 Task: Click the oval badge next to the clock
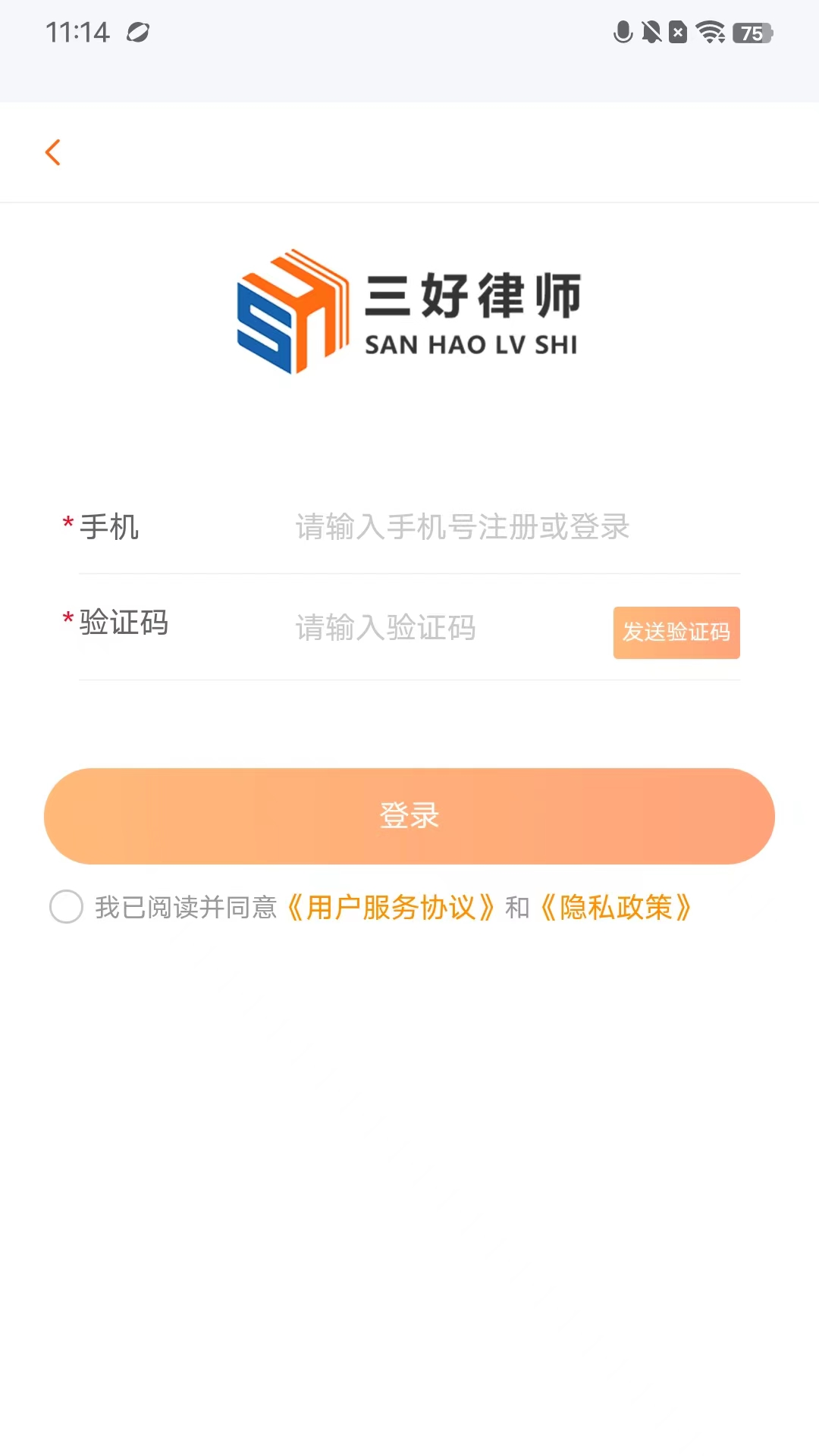coord(140,33)
